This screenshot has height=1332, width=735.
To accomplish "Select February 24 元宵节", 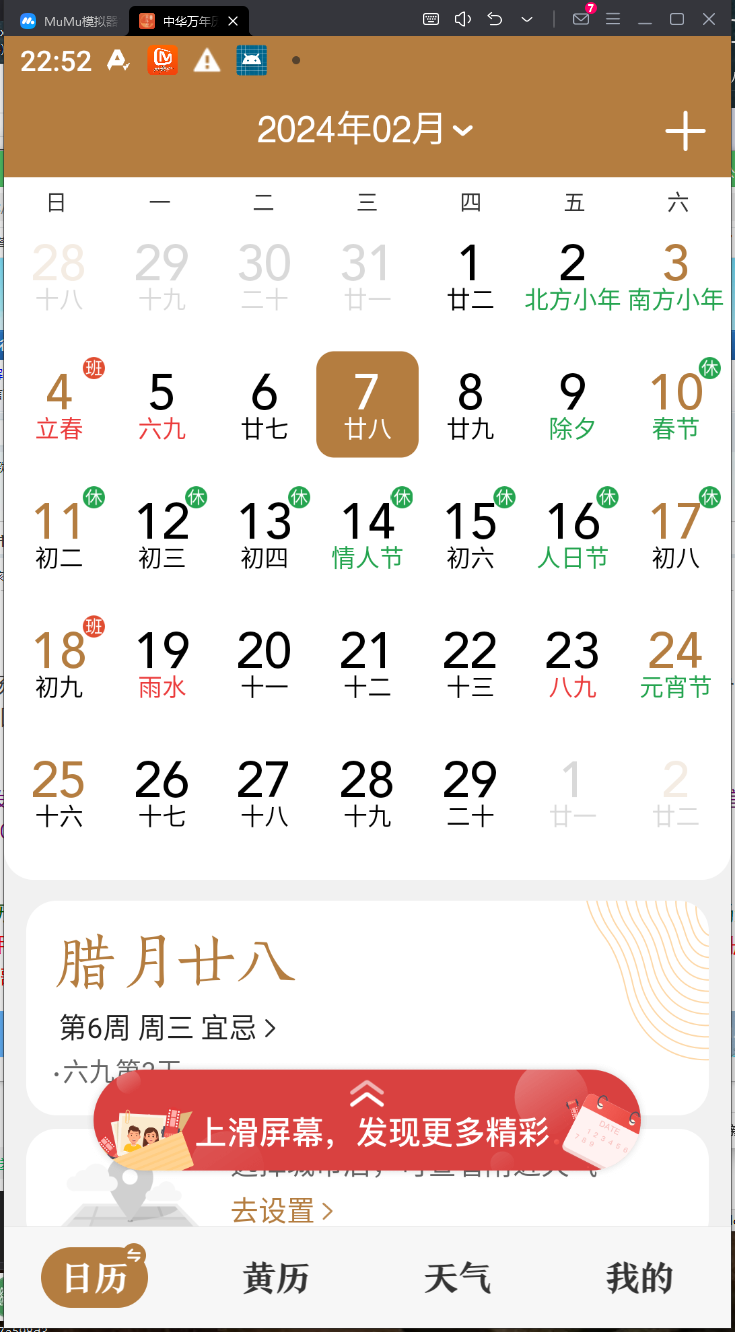I will (675, 664).
